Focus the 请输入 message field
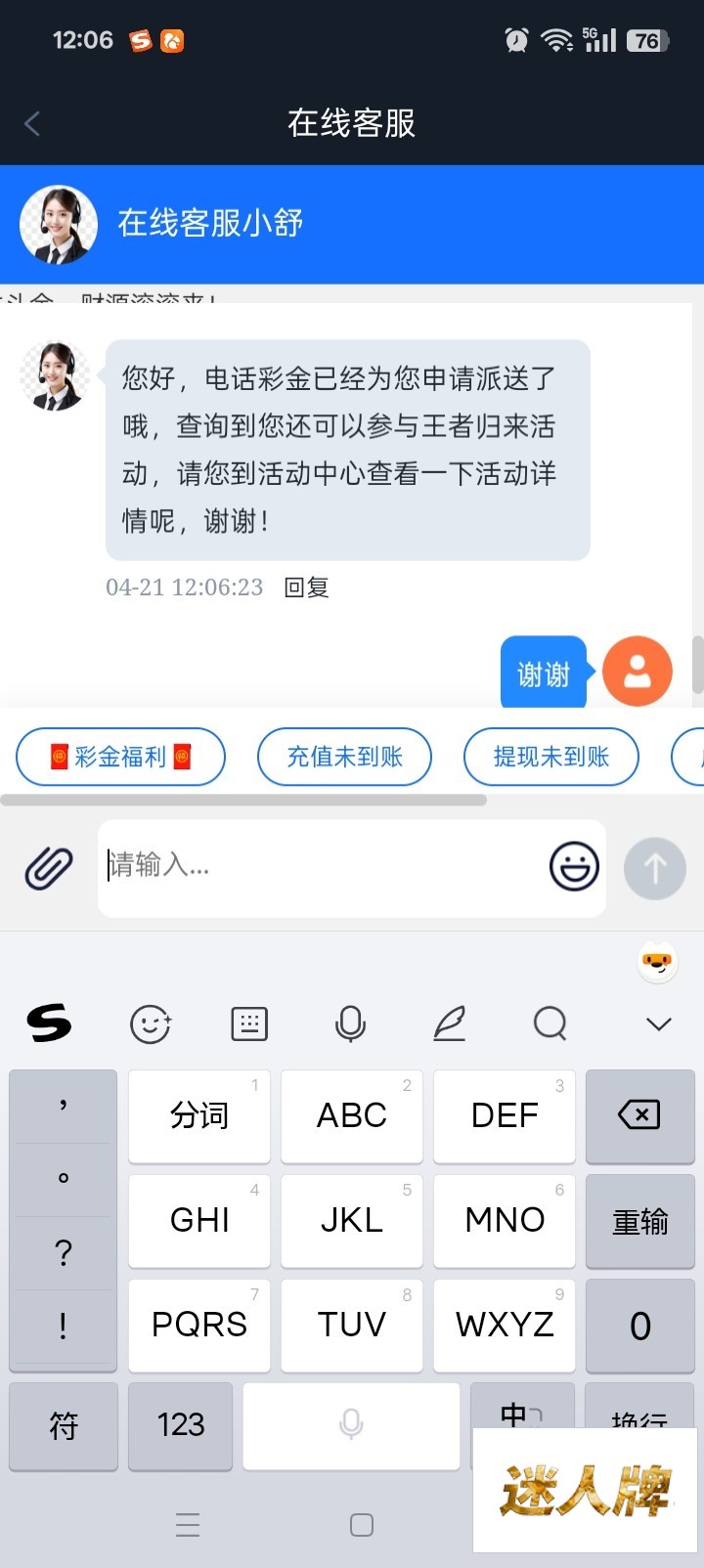The width and height of the screenshot is (704, 1568). [323, 866]
